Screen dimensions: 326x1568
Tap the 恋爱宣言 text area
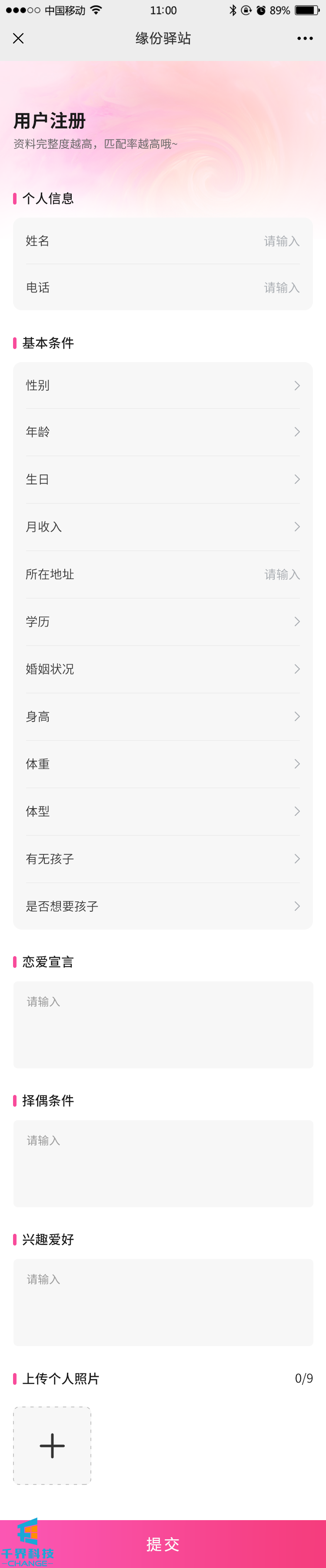click(x=163, y=1024)
